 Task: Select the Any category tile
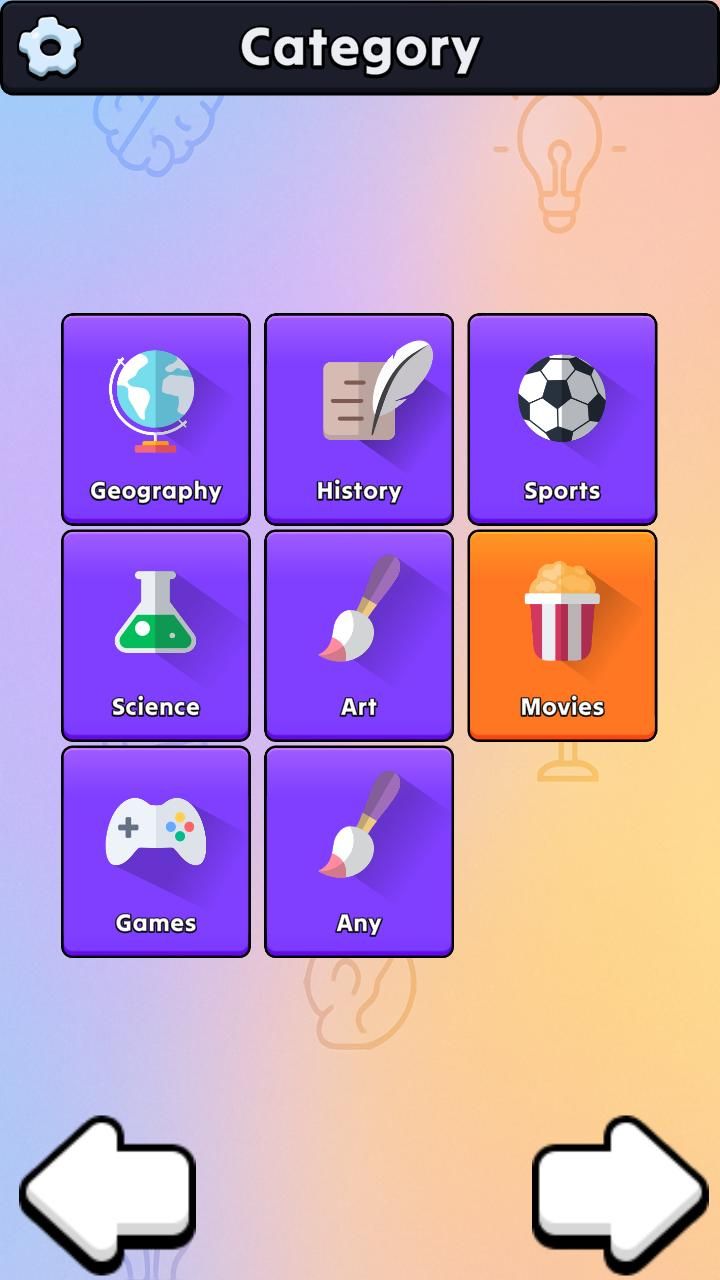pyautogui.click(x=359, y=851)
